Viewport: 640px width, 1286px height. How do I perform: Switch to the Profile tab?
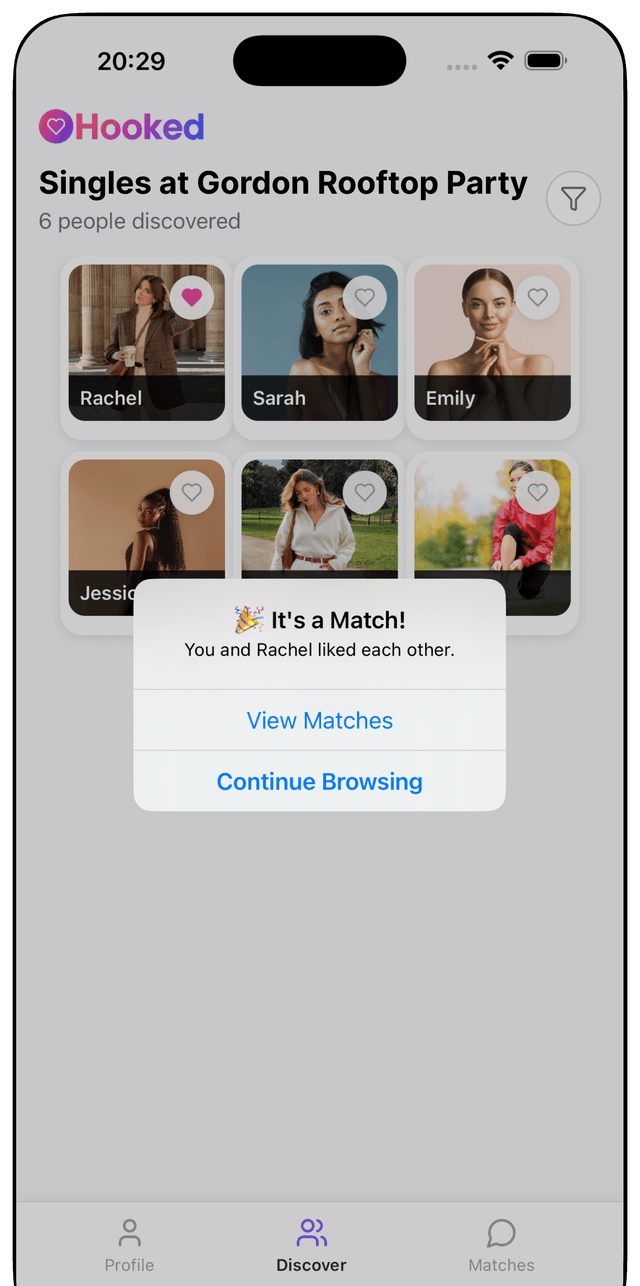click(x=130, y=1244)
